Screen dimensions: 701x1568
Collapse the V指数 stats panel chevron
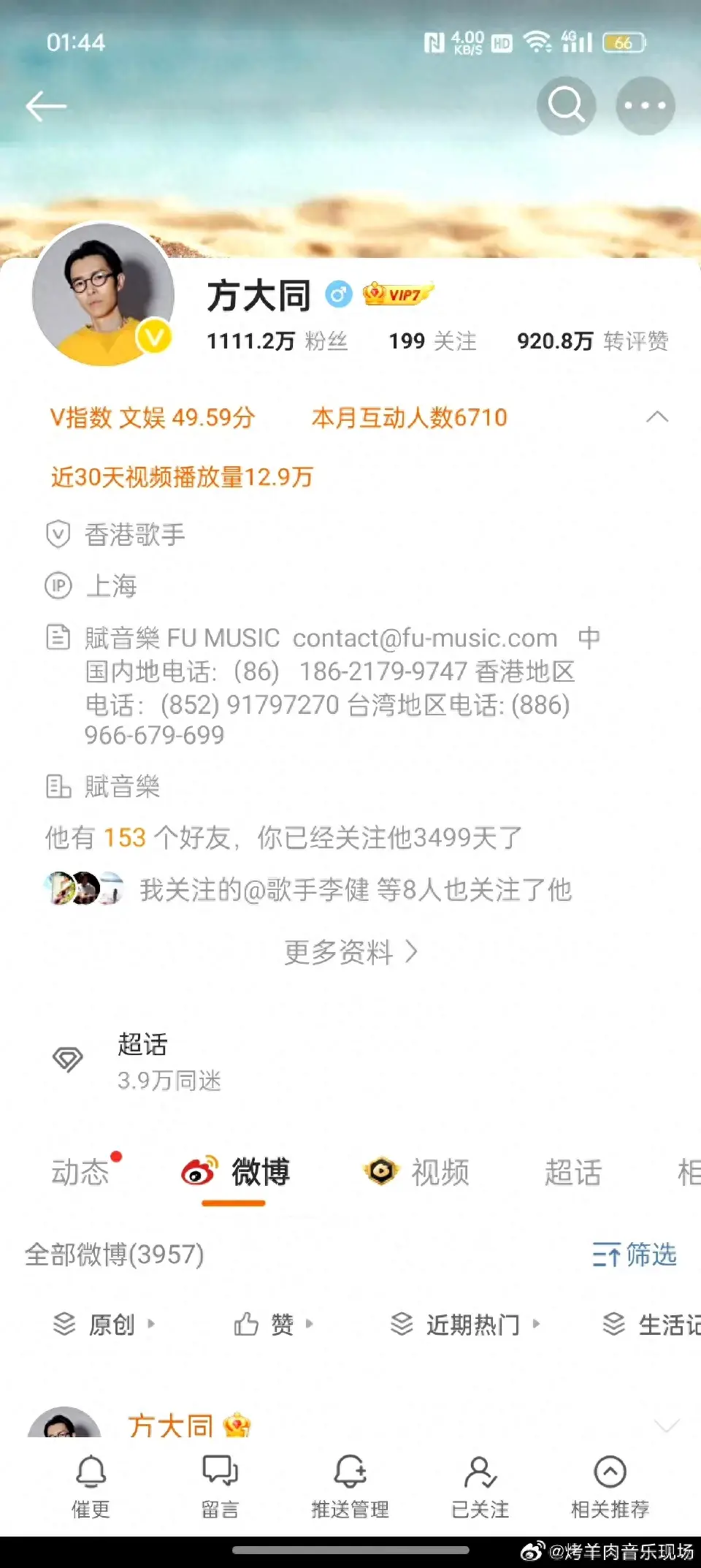point(658,417)
